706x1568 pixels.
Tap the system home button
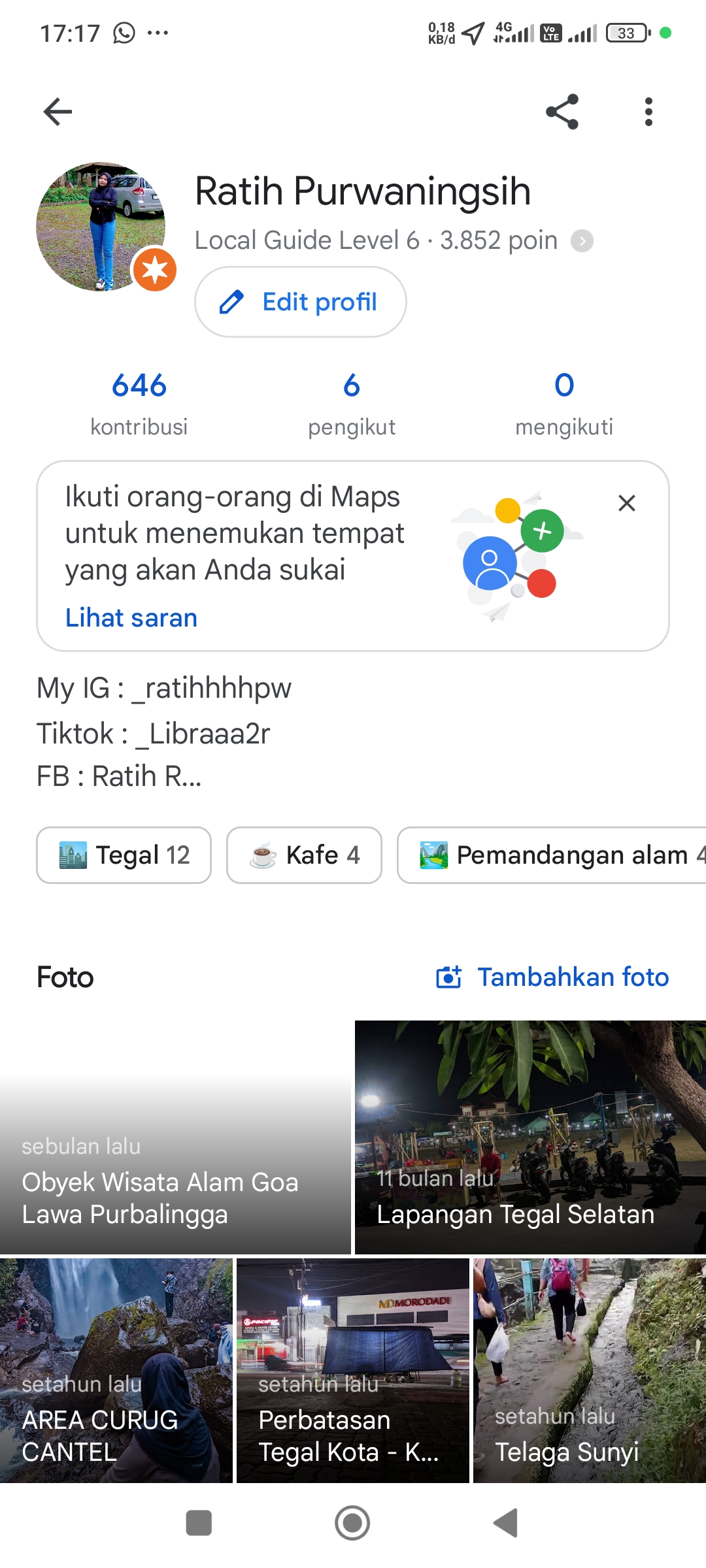(x=352, y=1523)
